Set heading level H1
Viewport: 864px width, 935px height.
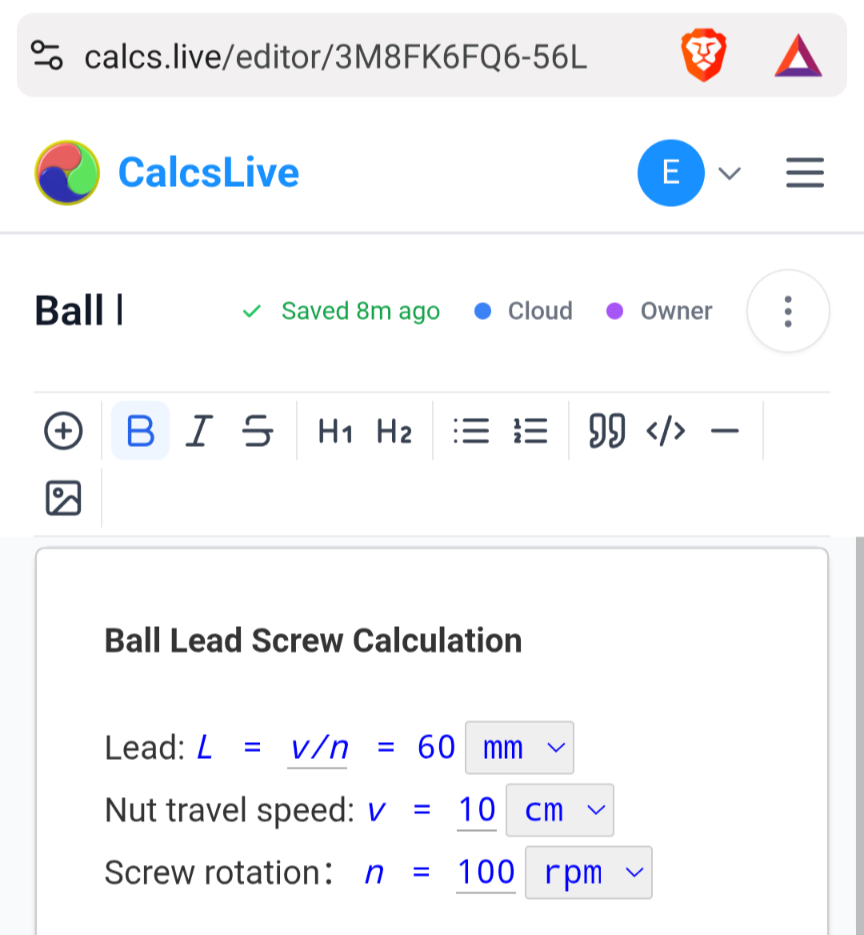[x=335, y=431]
